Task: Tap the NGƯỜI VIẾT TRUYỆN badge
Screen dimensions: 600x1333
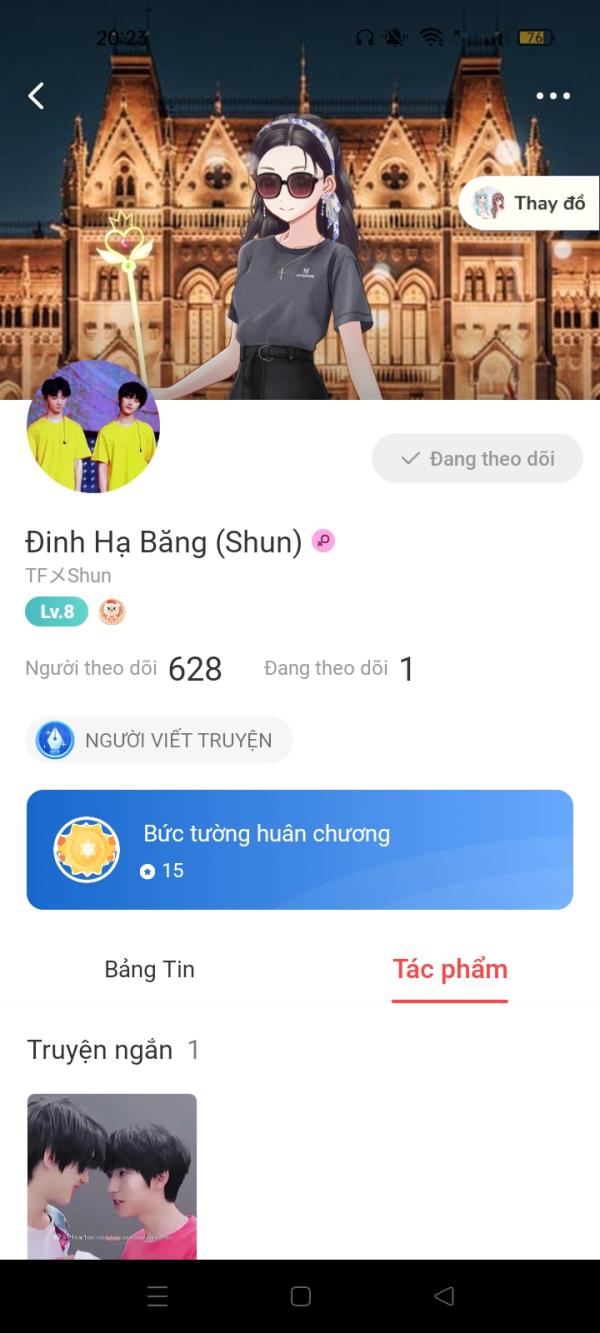Action: [159, 740]
